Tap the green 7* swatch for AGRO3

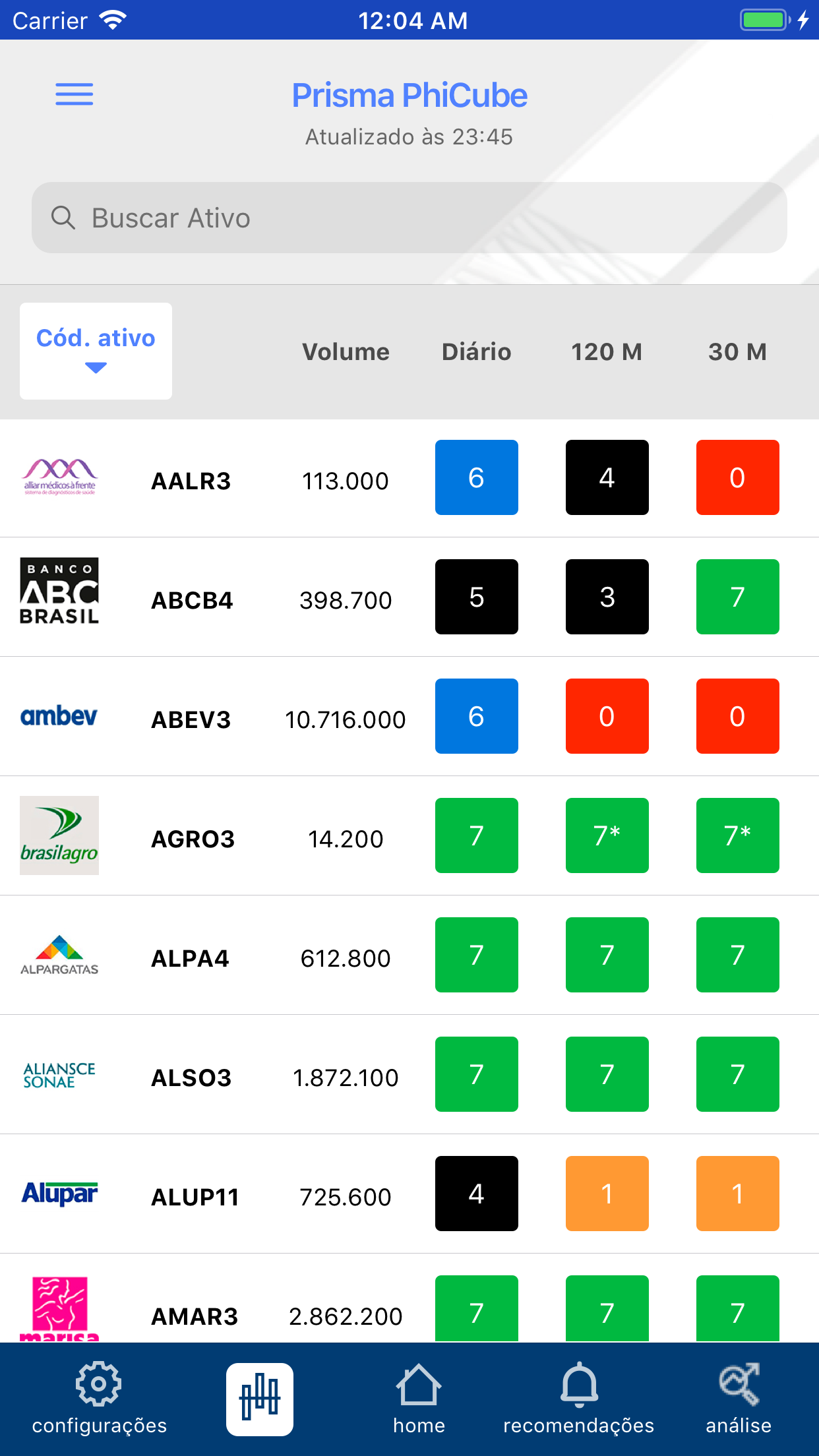point(607,835)
